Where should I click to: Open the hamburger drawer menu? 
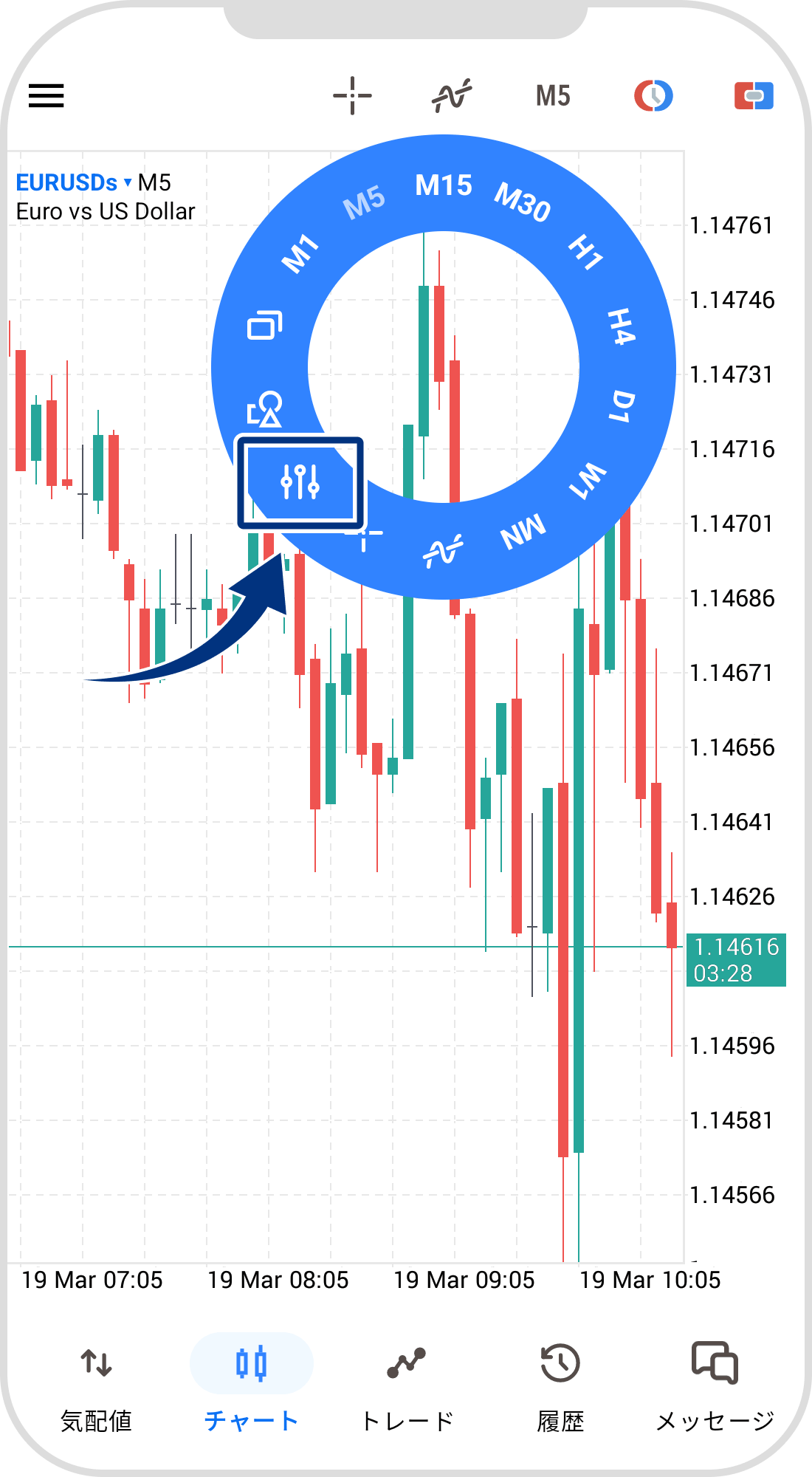tap(46, 96)
